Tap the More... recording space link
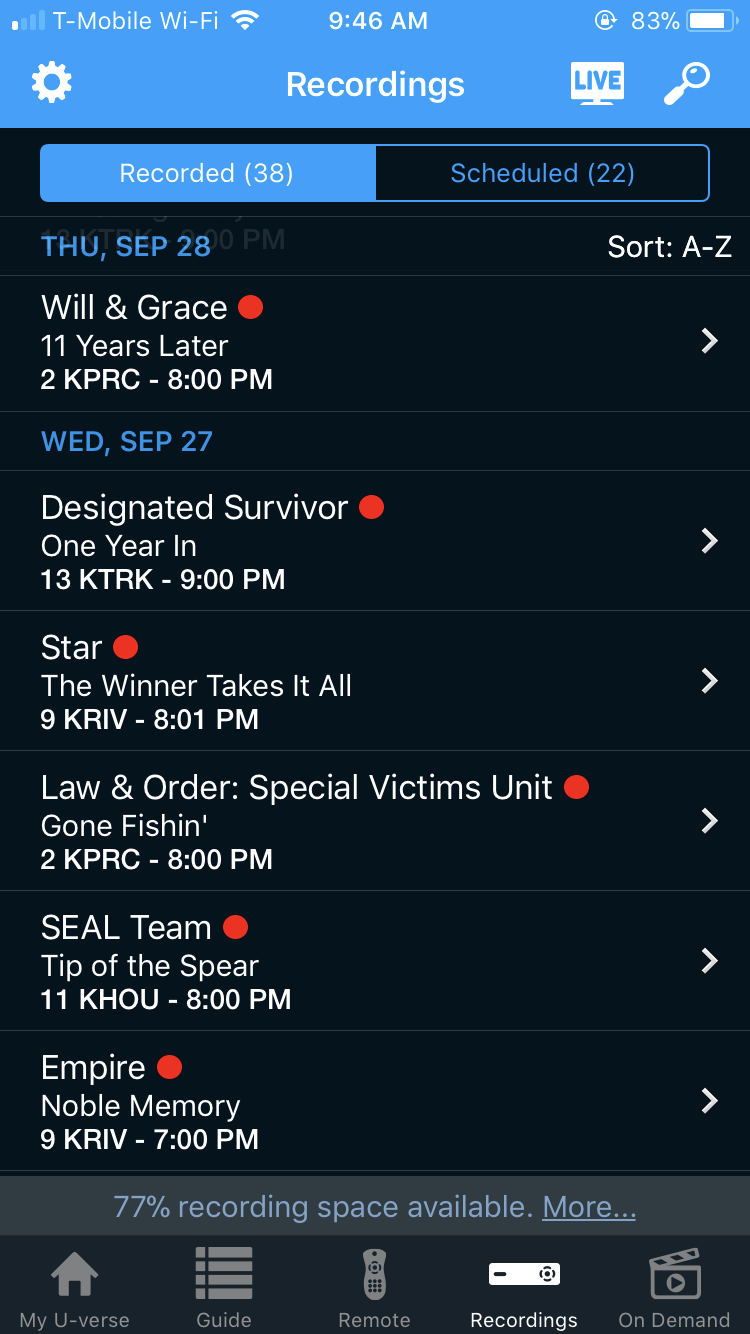The width and height of the screenshot is (750, 1334). pos(589,1207)
